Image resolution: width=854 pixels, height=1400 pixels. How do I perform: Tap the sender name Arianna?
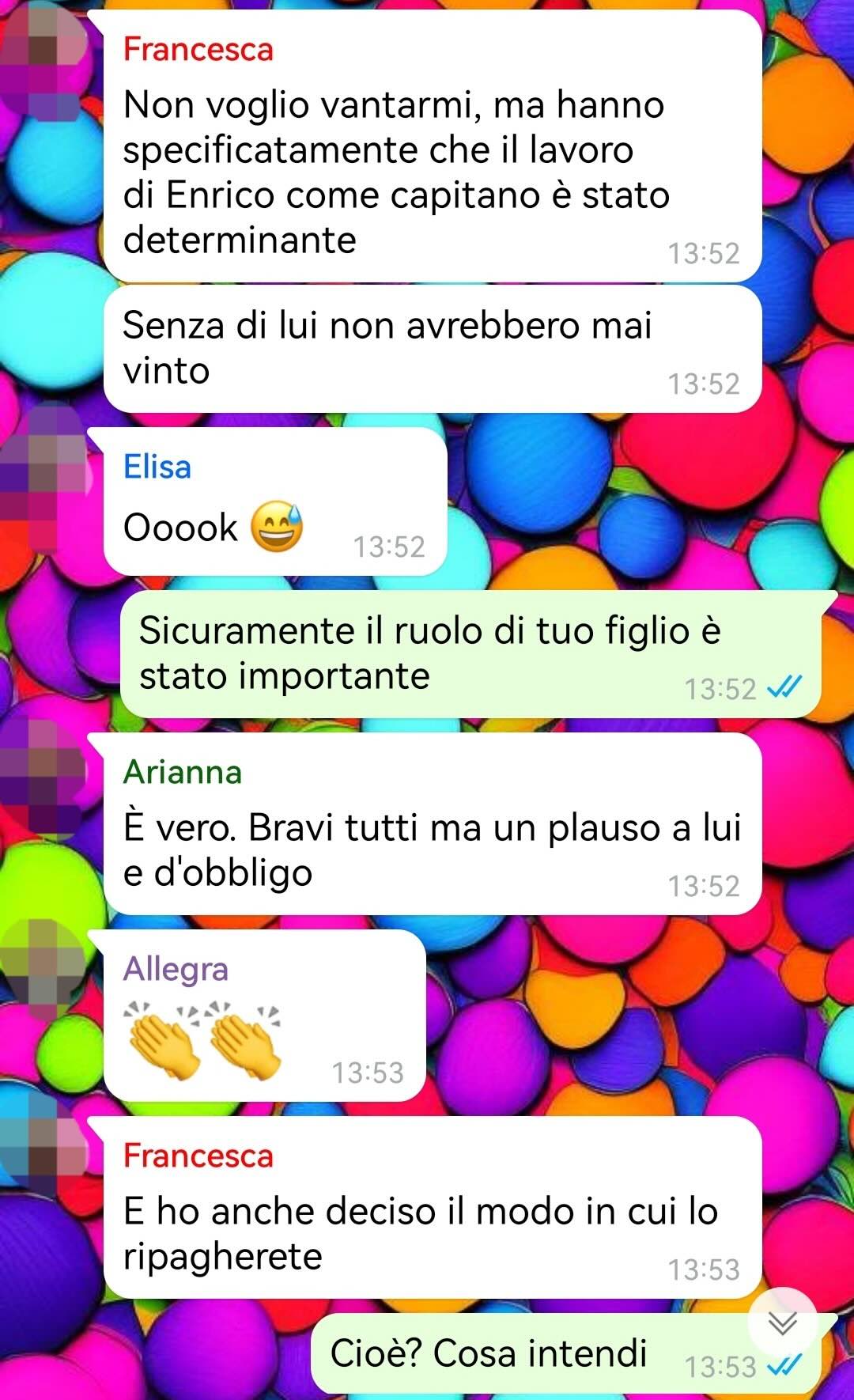(183, 772)
